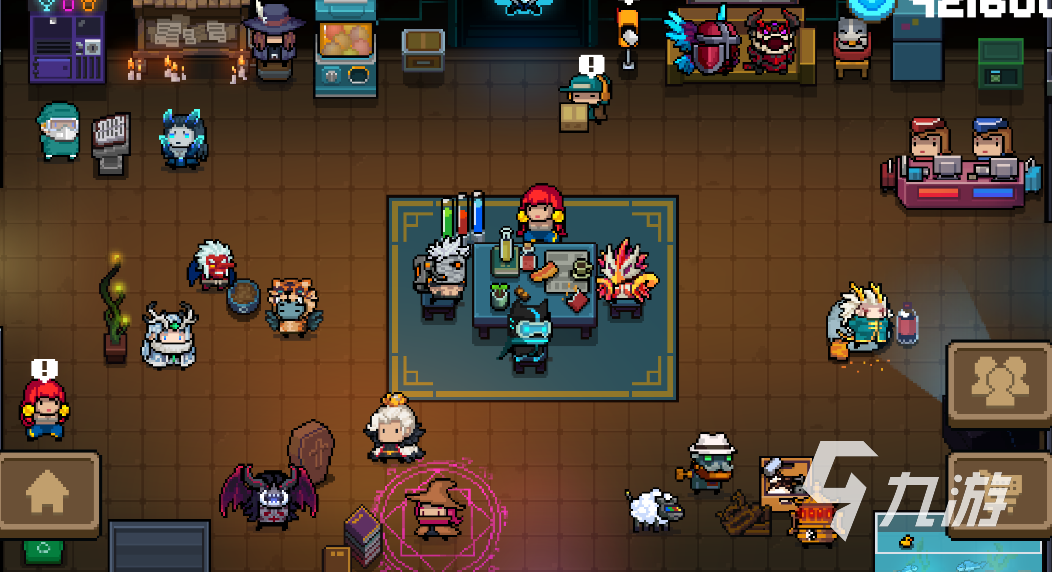This screenshot has width=1052, height=572.
Task: Choose the vampire with bat wings
Action: click(x=268, y=495)
